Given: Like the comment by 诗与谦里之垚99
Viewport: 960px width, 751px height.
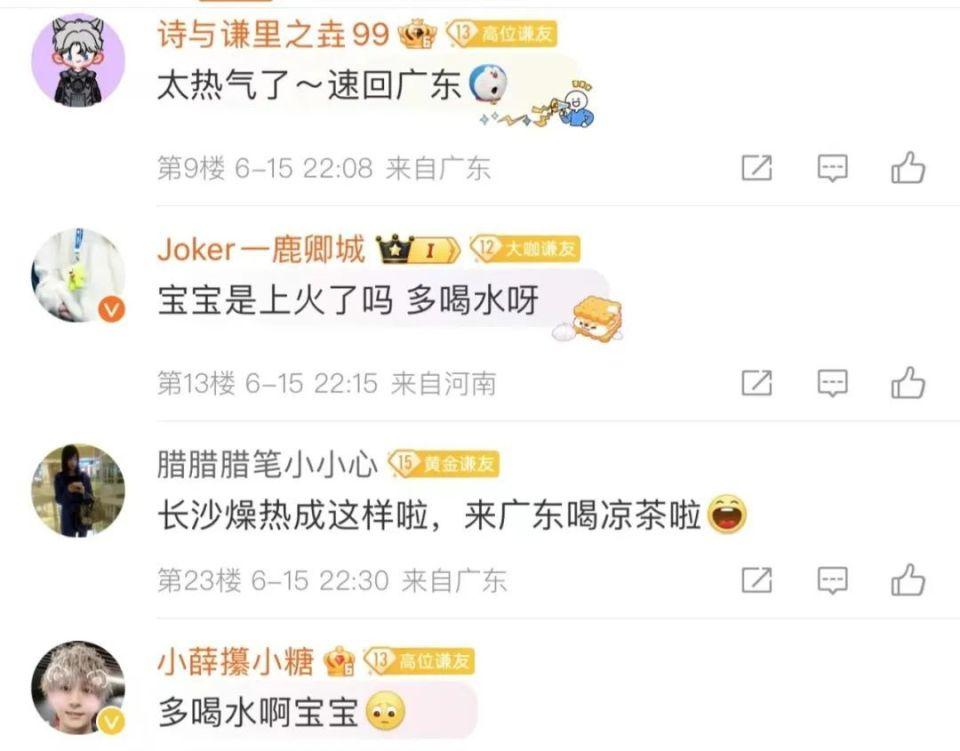Looking at the screenshot, I should (x=908, y=167).
